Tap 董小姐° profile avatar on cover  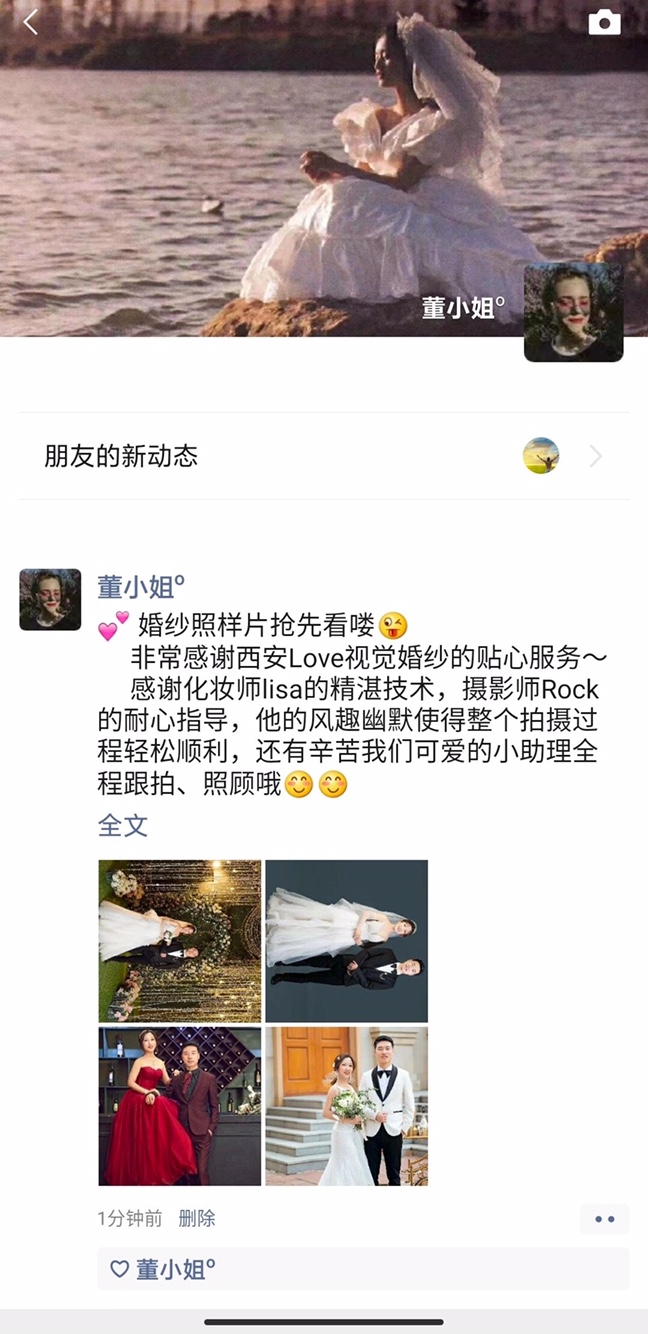tap(574, 312)
